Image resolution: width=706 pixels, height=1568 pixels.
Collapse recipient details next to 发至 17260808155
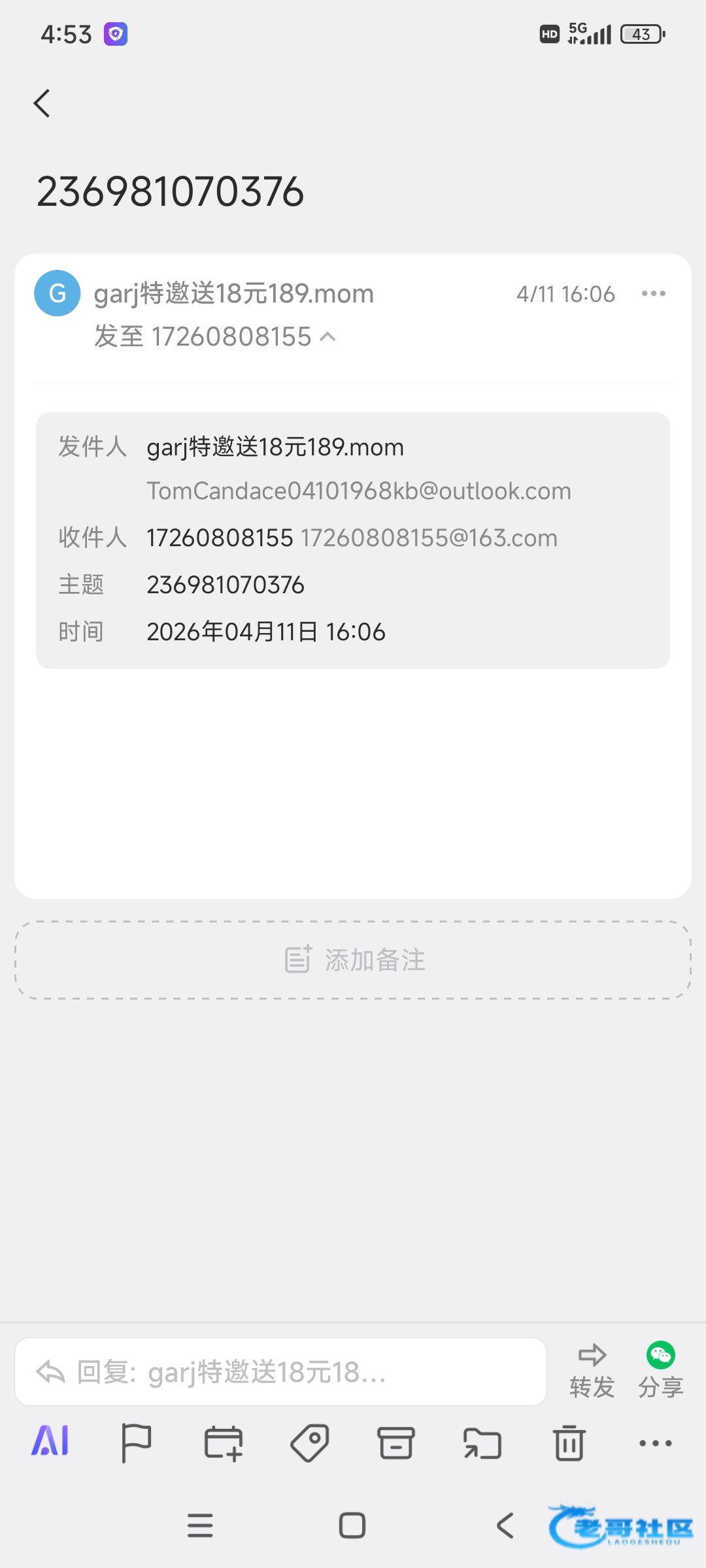(x=328, y=337)
